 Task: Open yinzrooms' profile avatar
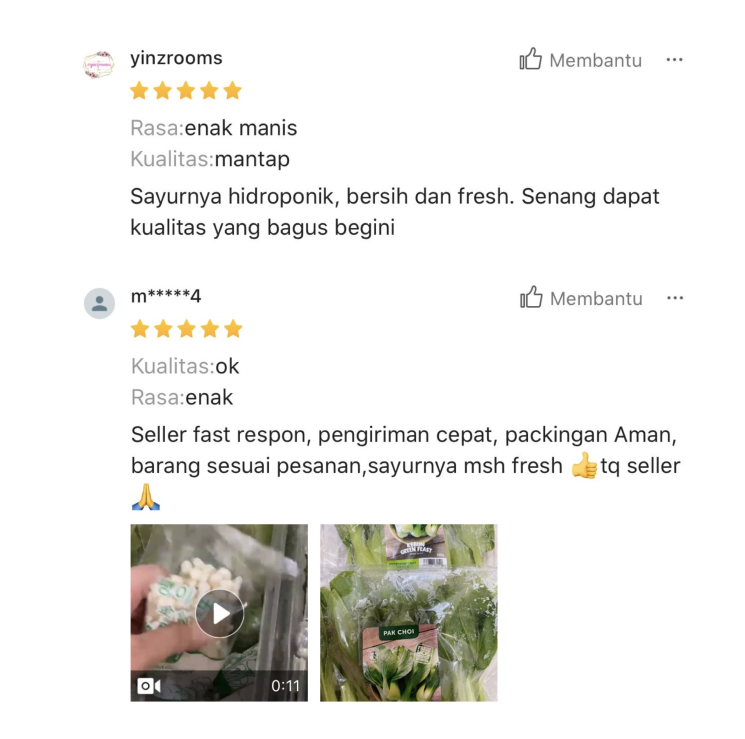coord(99,64)
